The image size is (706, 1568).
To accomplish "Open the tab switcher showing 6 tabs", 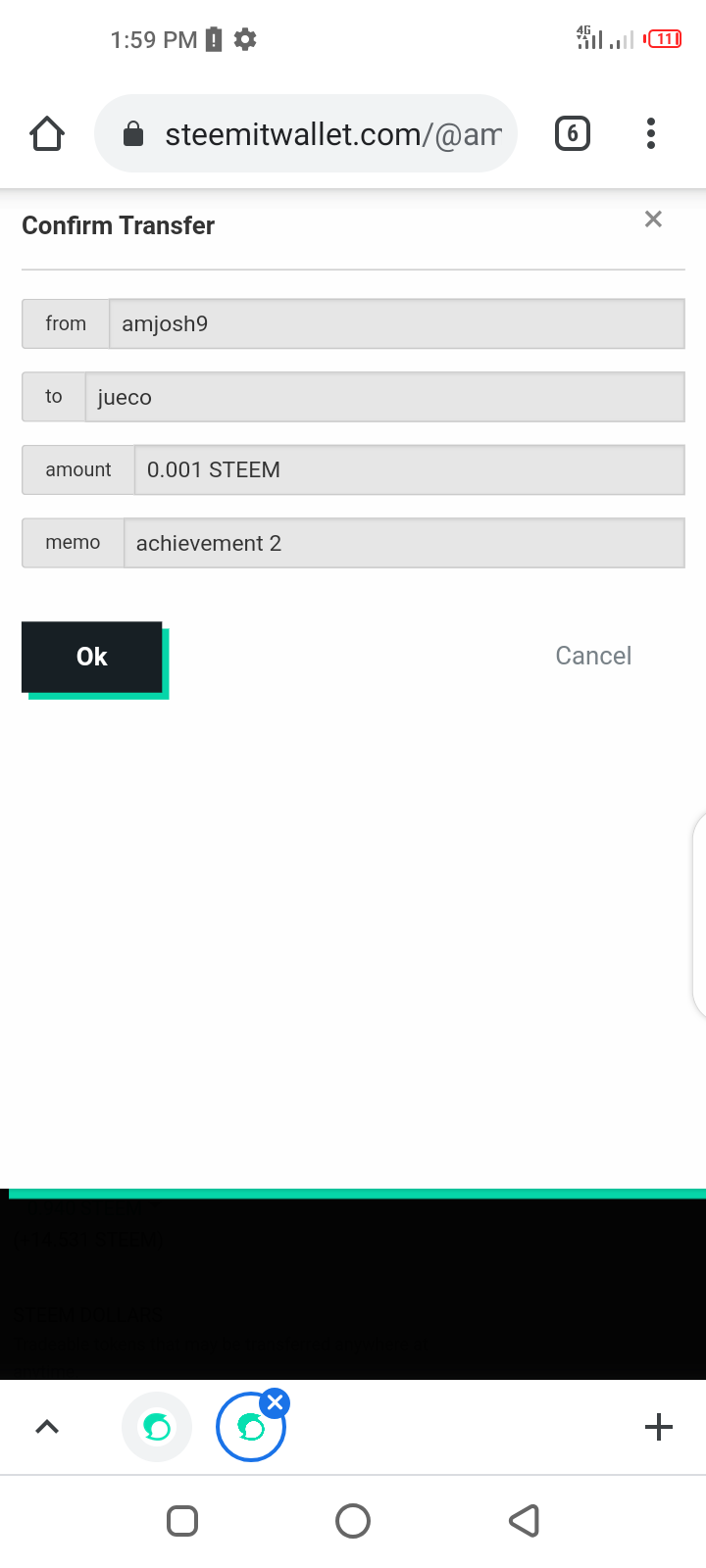I will (573, 133).
